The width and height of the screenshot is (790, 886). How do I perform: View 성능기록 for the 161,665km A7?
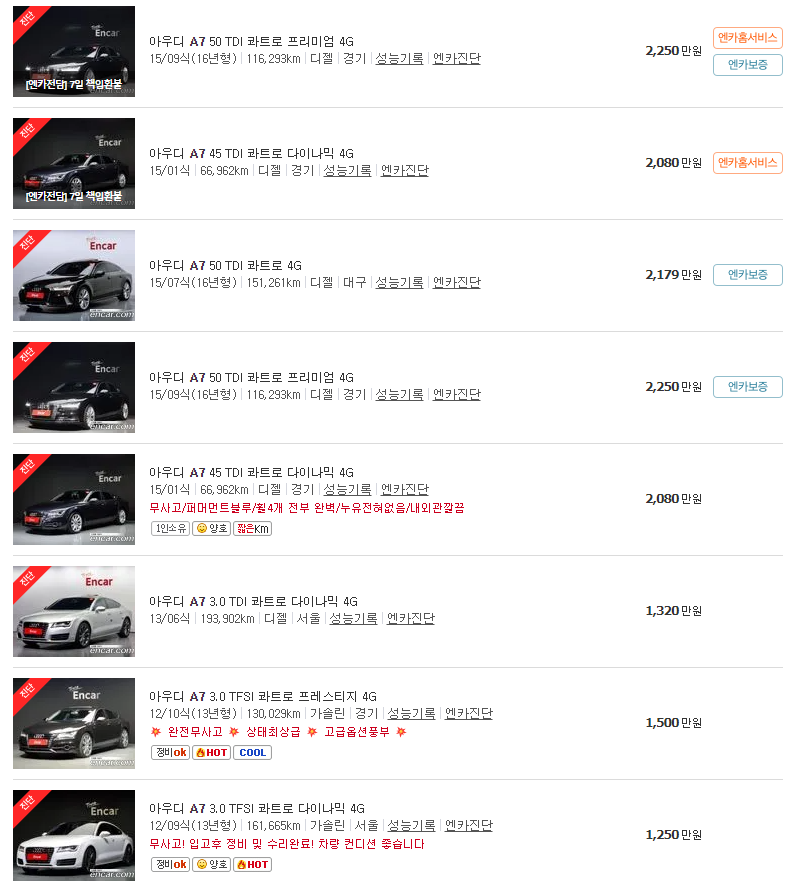(411, 825)
